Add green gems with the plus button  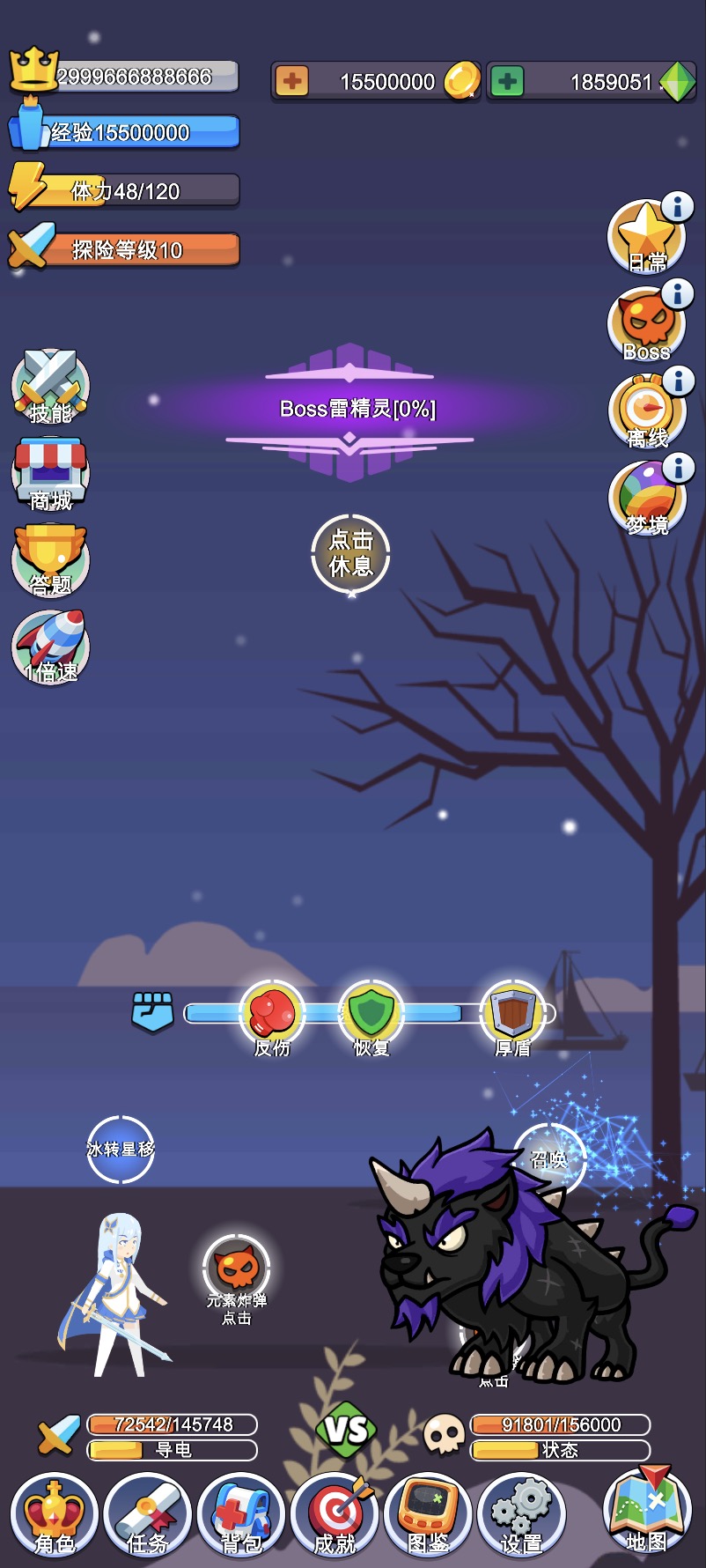coord(506,82)
